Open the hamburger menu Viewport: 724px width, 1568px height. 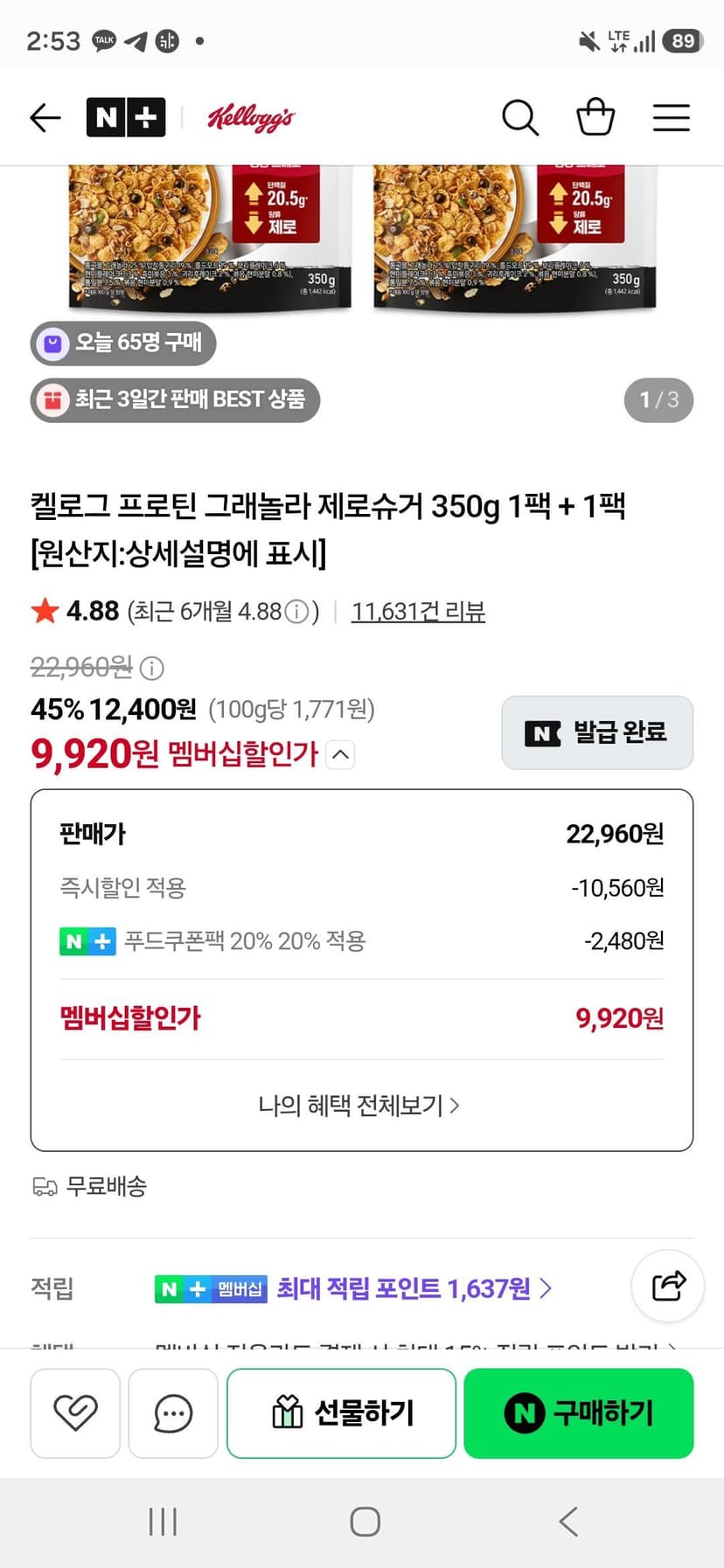pyautogui.click(x=672, y=117)
